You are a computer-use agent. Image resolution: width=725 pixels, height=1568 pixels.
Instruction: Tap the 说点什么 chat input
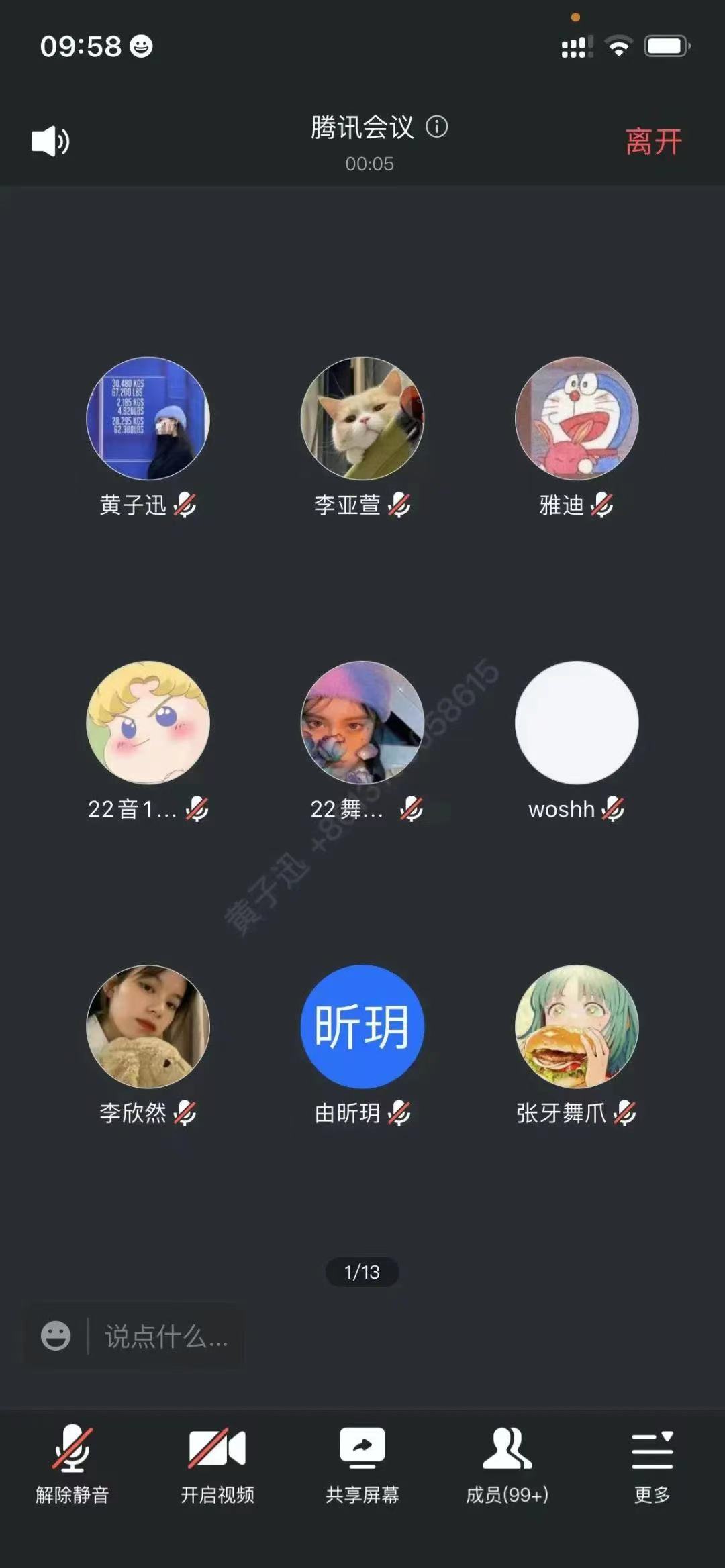[166, 1337]
